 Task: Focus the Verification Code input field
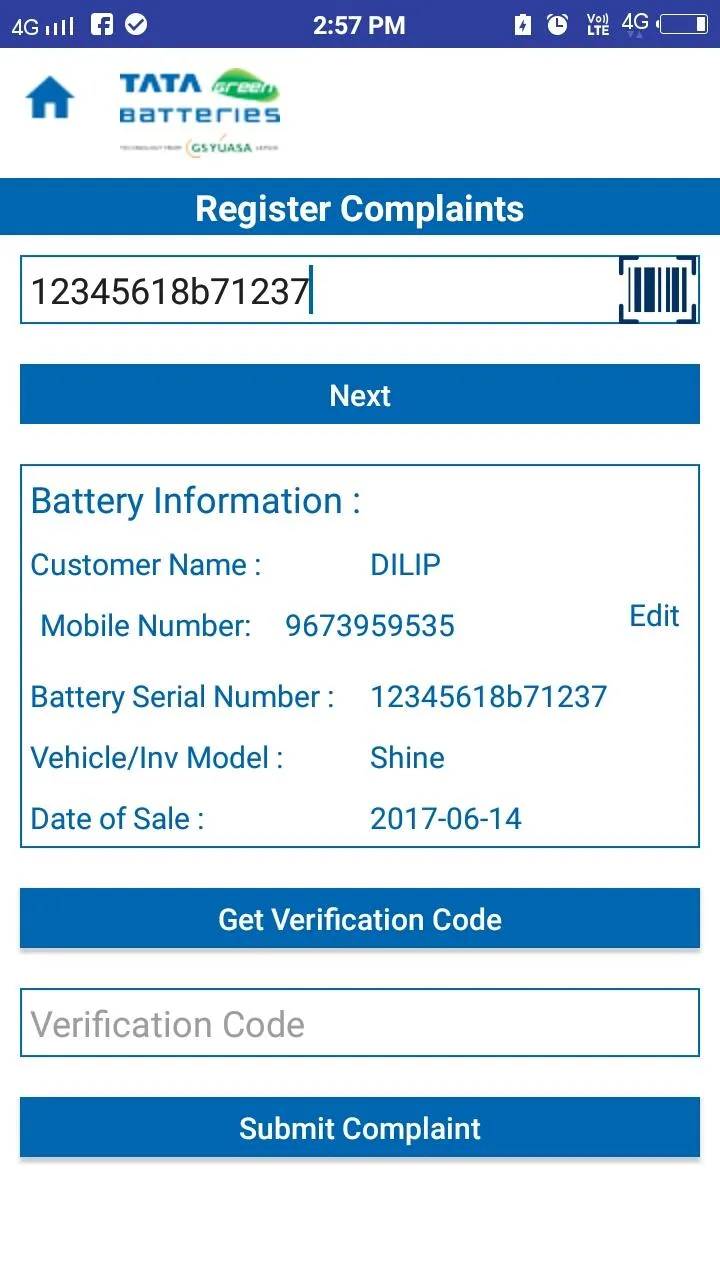tap(360, 1023)
